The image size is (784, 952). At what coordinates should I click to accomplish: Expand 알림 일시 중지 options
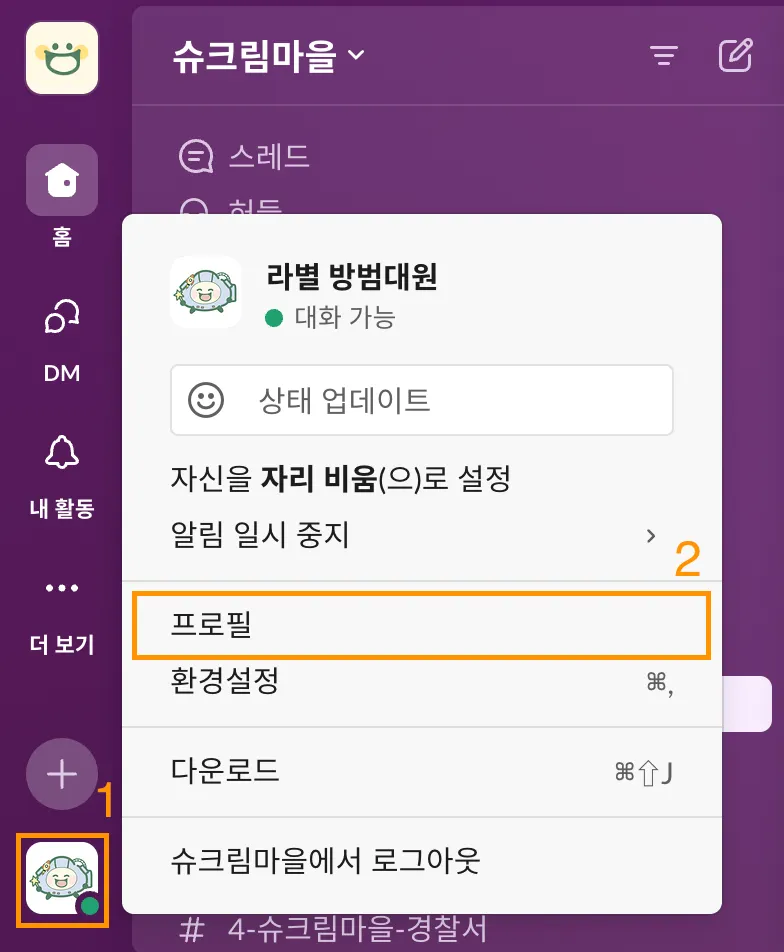(420, 536)
